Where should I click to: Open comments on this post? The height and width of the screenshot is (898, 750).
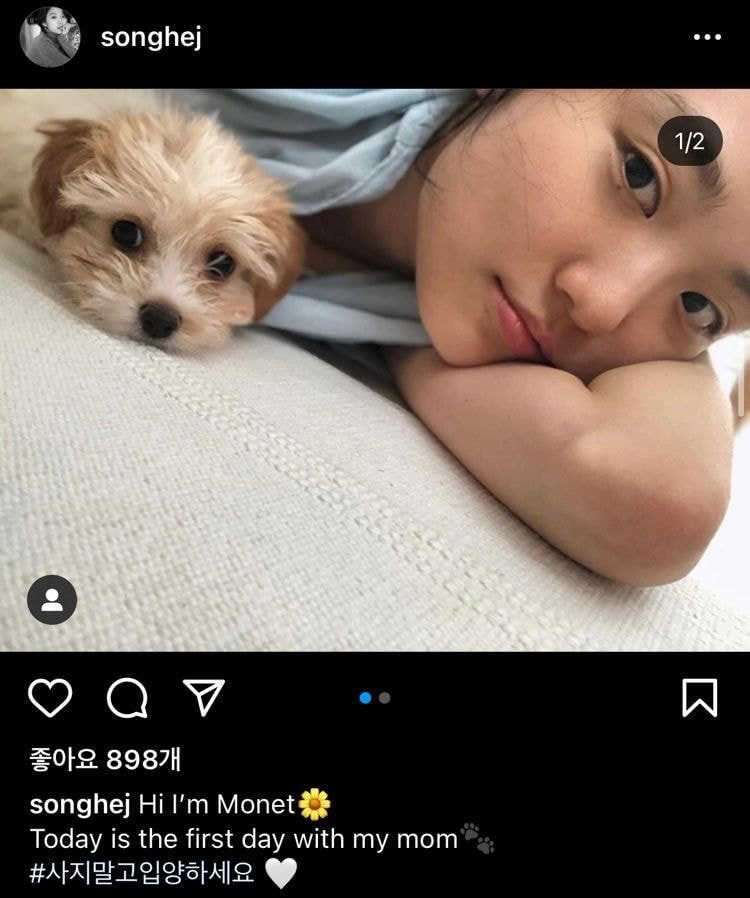(127, 698)
